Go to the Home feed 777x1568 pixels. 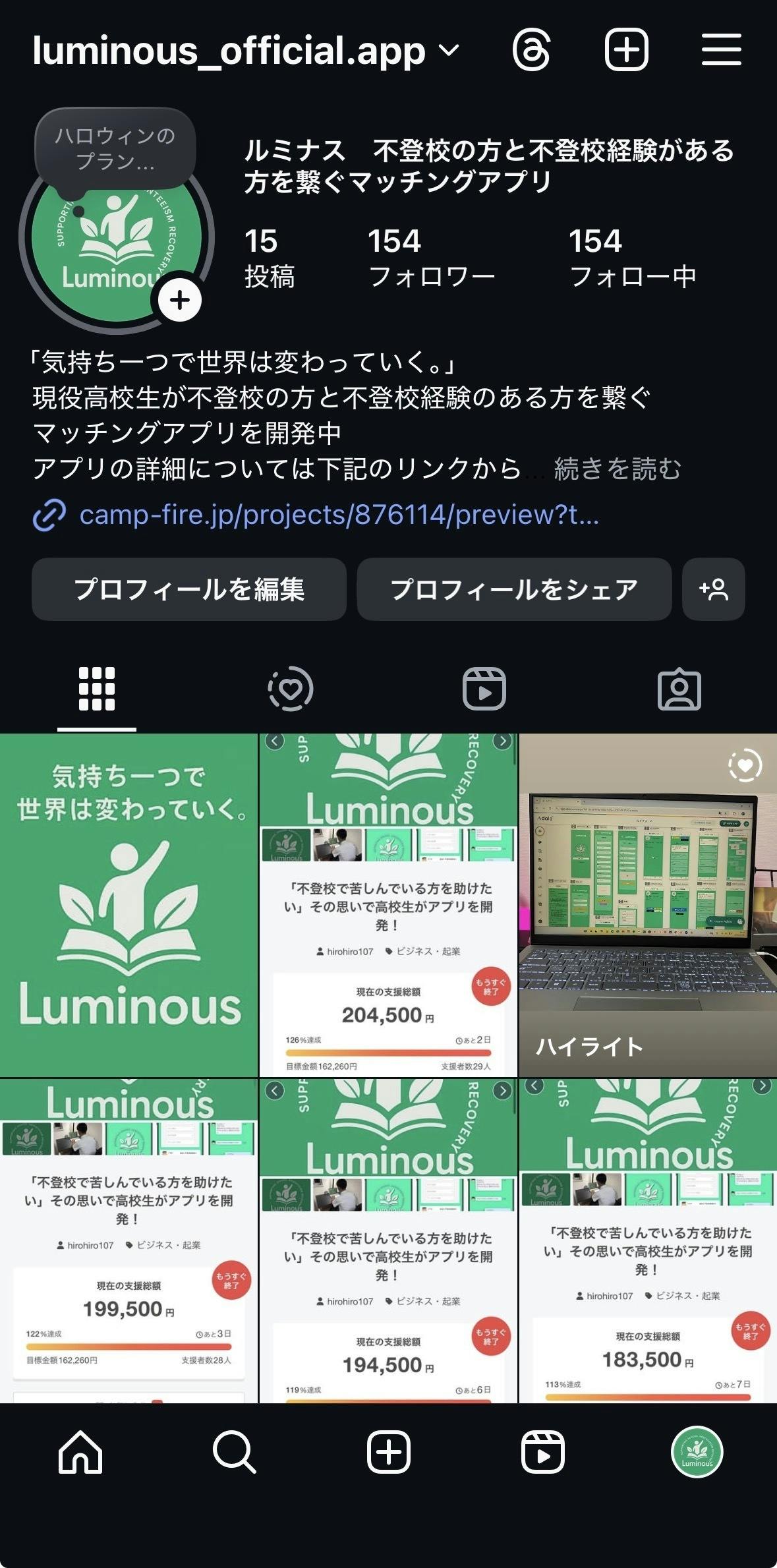pyautogui.click(x=80, y=1451)
